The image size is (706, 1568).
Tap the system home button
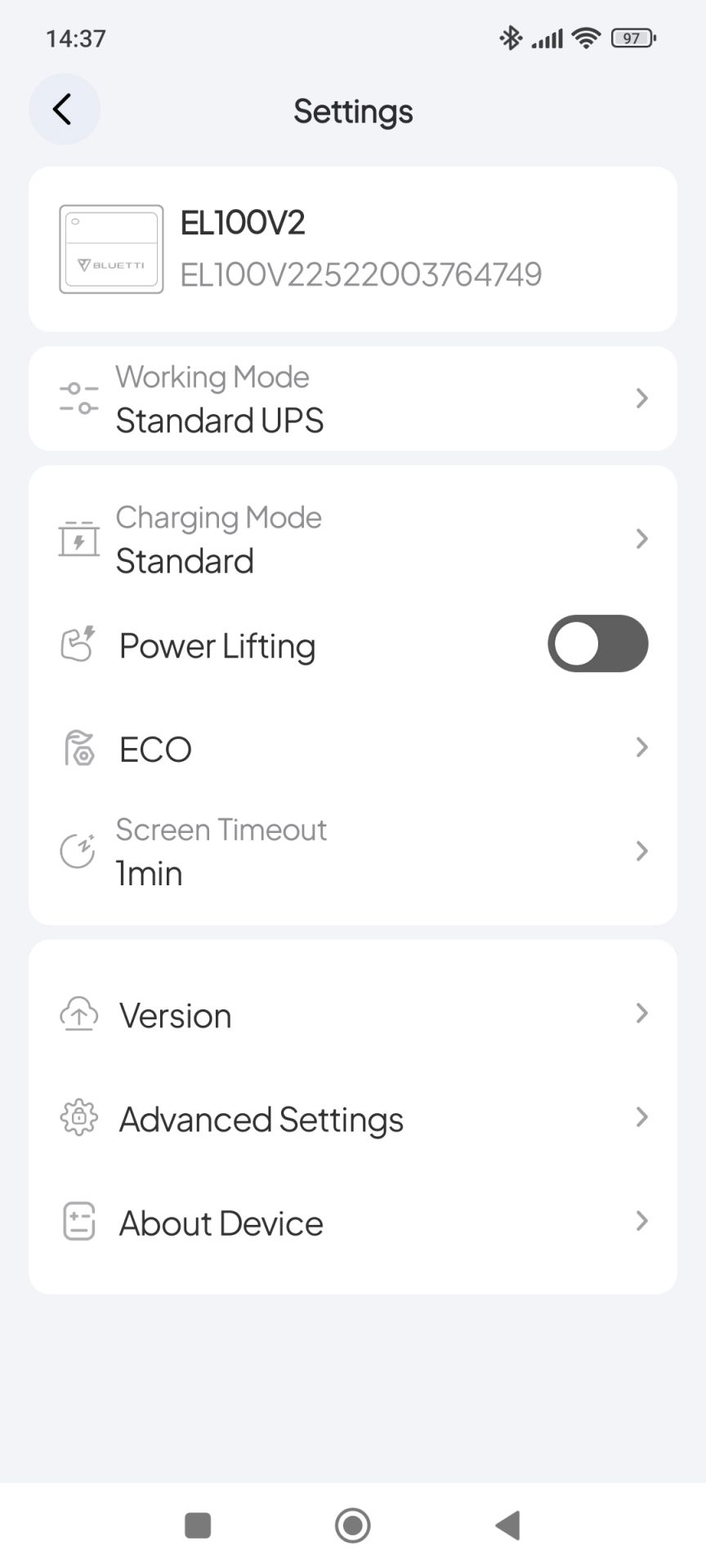click(353, 1525)
